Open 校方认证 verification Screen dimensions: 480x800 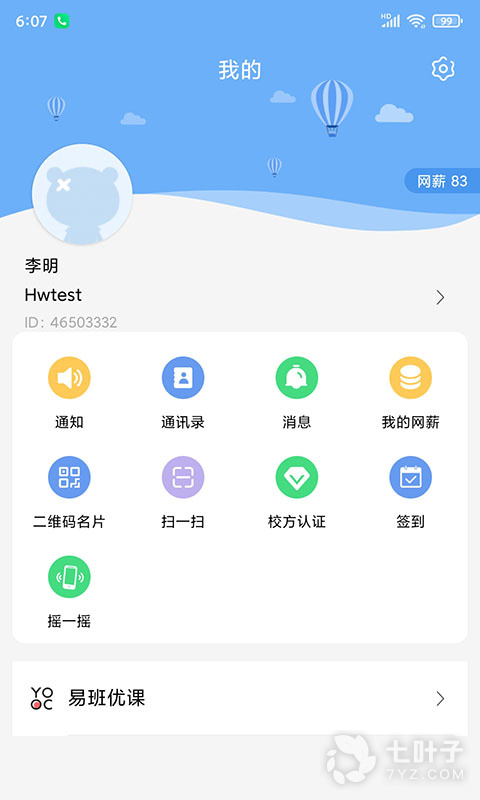coord(297,492)
